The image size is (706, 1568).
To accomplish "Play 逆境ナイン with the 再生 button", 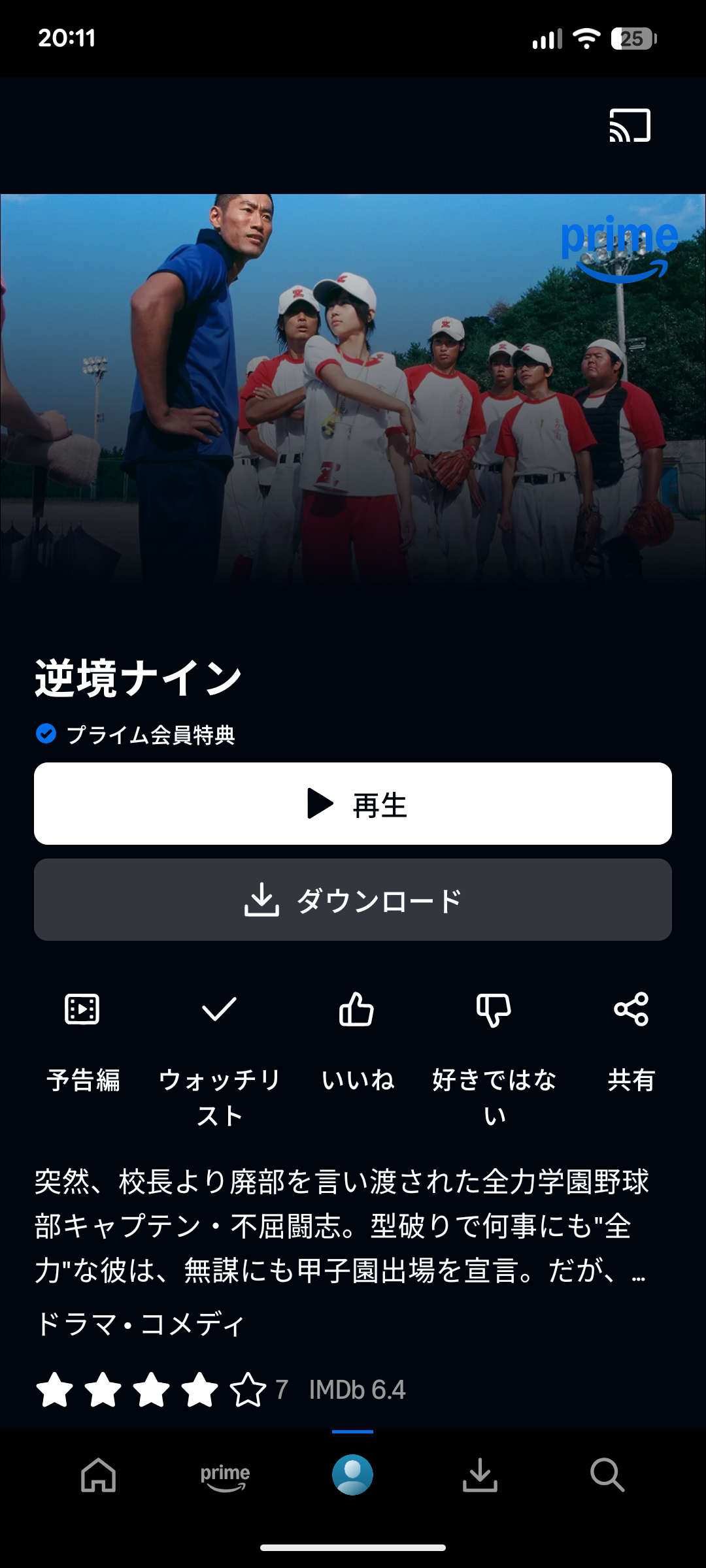I will (x=353, y=804).
